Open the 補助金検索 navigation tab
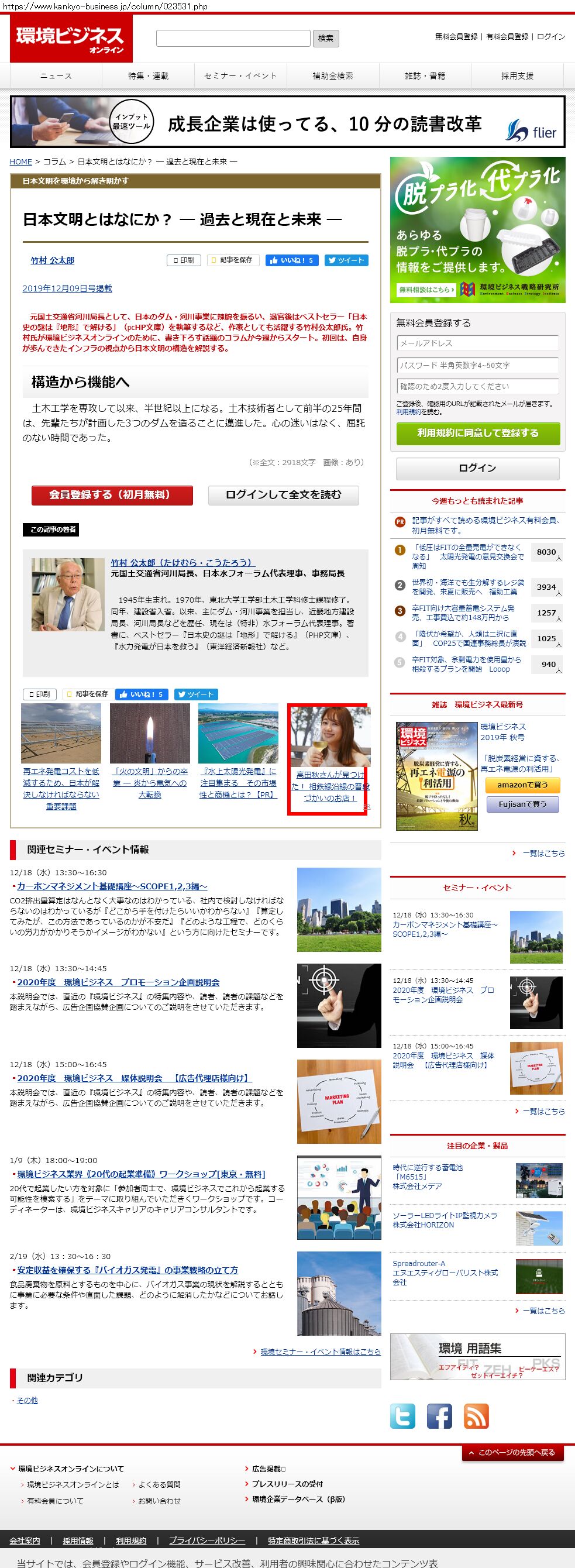Viewport: 575px width, 1568px height. 332,76
